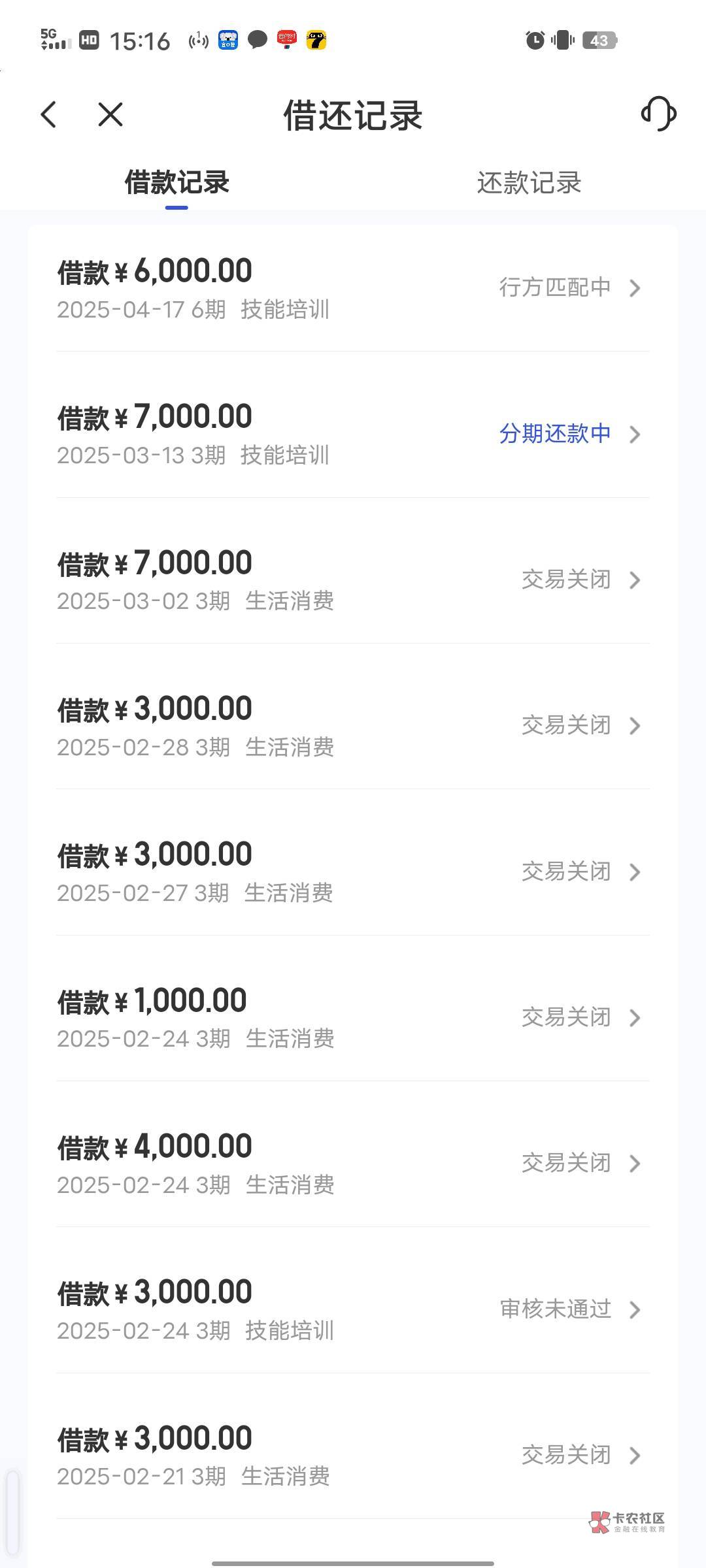
Task: View the ¥4,000.00 loan dated 2025-02-24
Action: (x=353, y=1163)
